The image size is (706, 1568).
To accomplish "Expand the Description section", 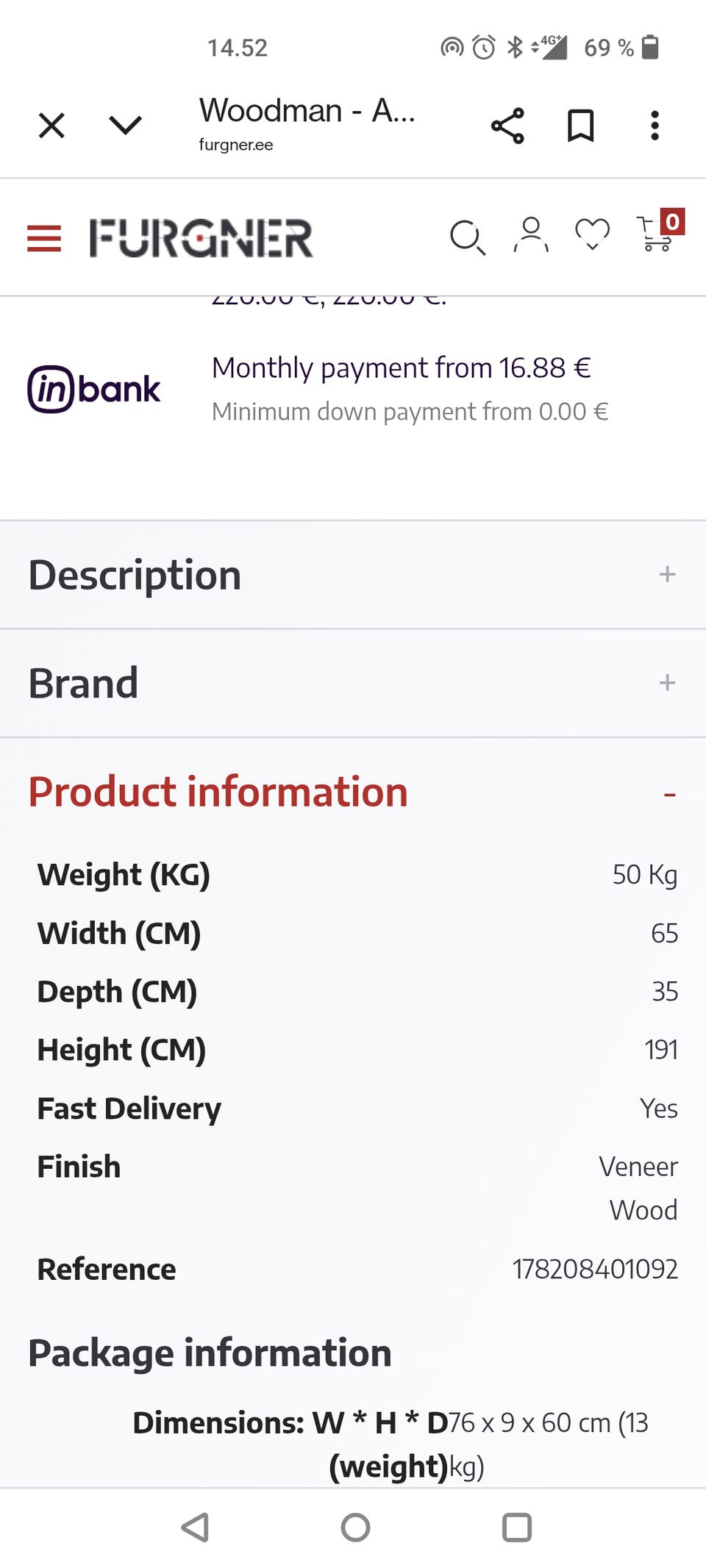I will click(x=353, y=575).
